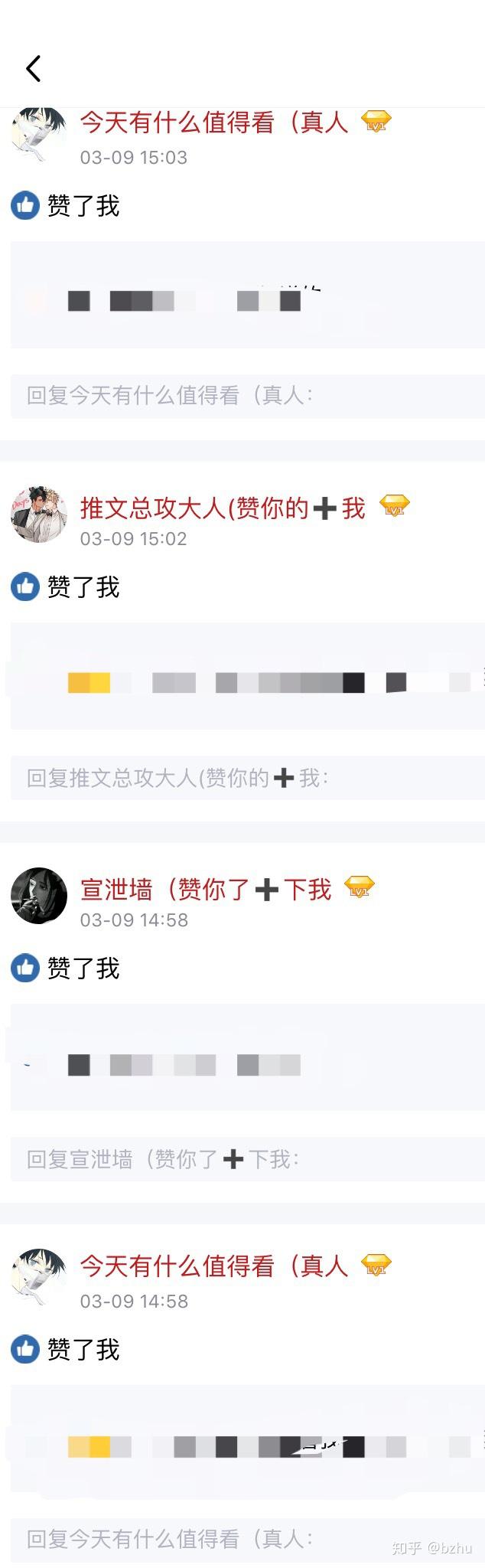Open avatar of 今天有什么值得看 at 03-09 14:58
The image size is (485, 1568).
click(39, 1276)
